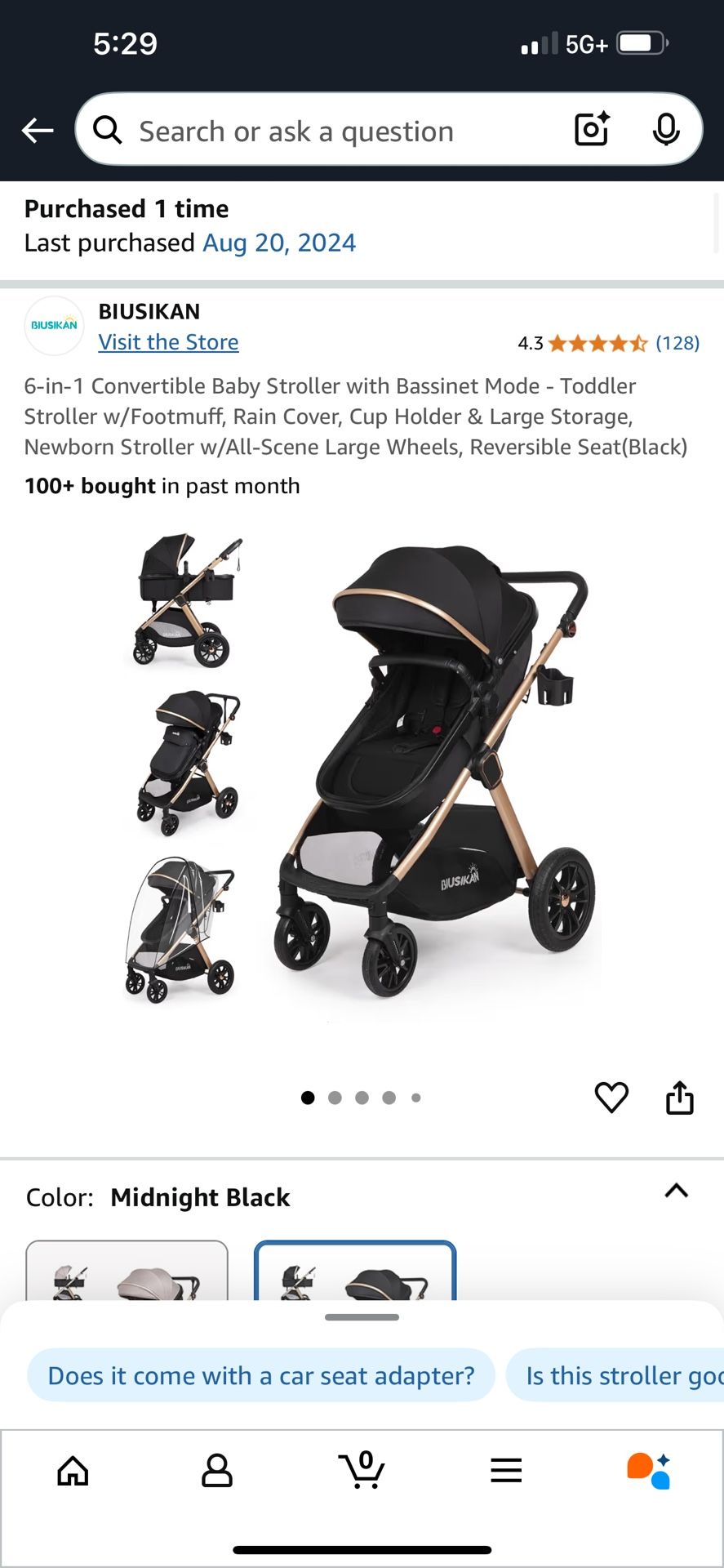
Task: Visit the BIUSIKAN store
Action: click(x=168, y=342)
